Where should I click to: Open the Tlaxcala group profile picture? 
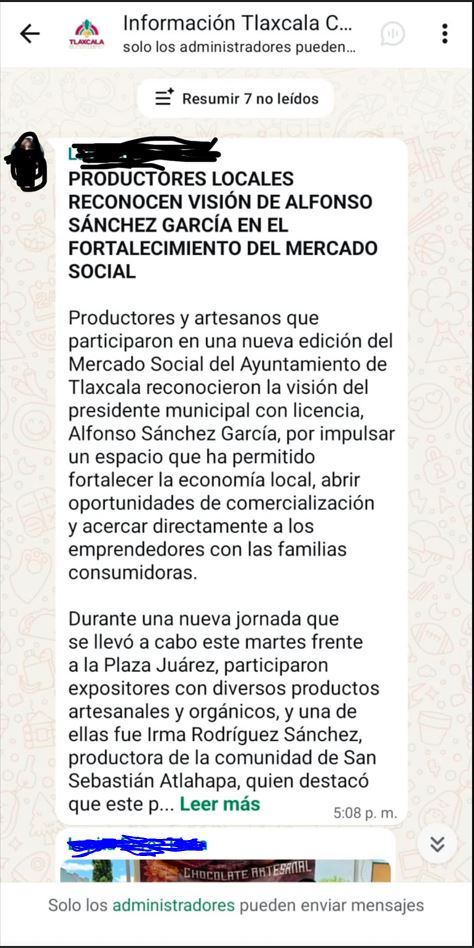[86, 34]
